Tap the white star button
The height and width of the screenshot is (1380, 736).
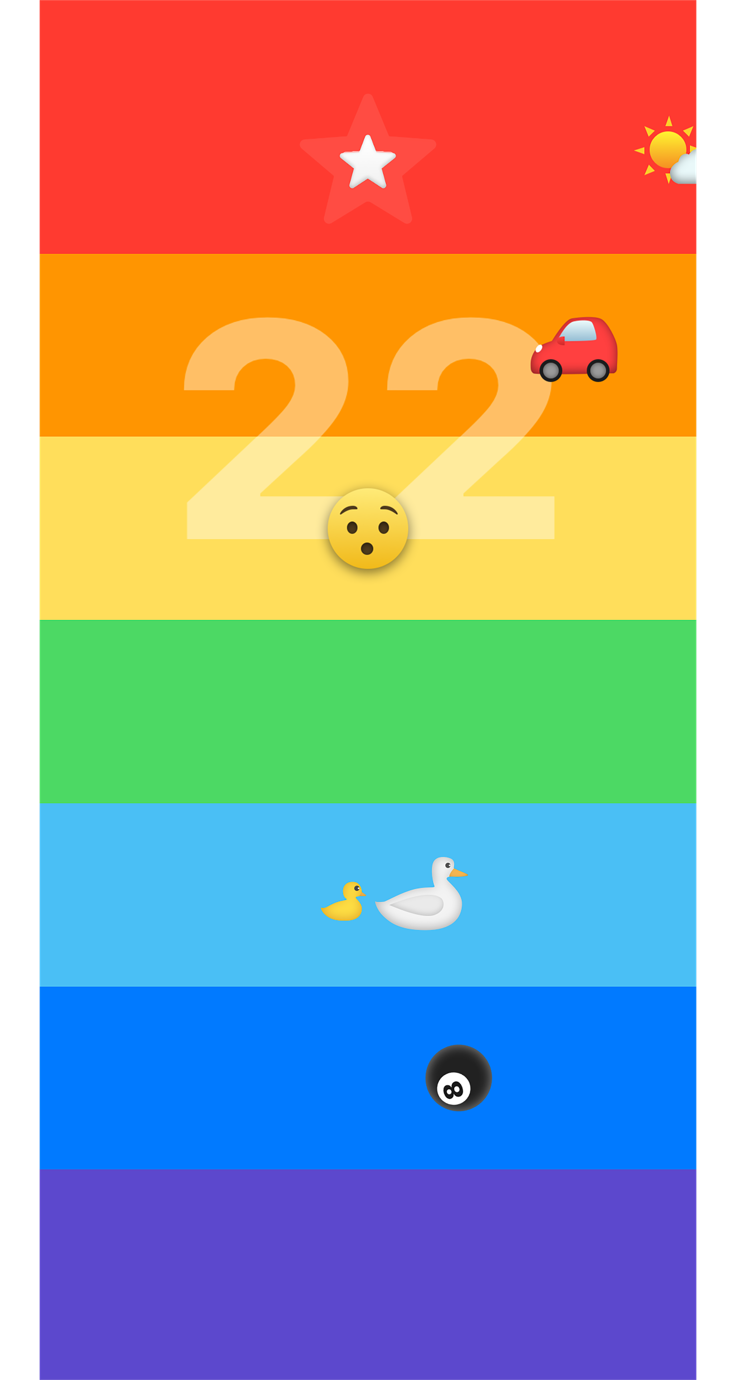[x=368, y=162]
